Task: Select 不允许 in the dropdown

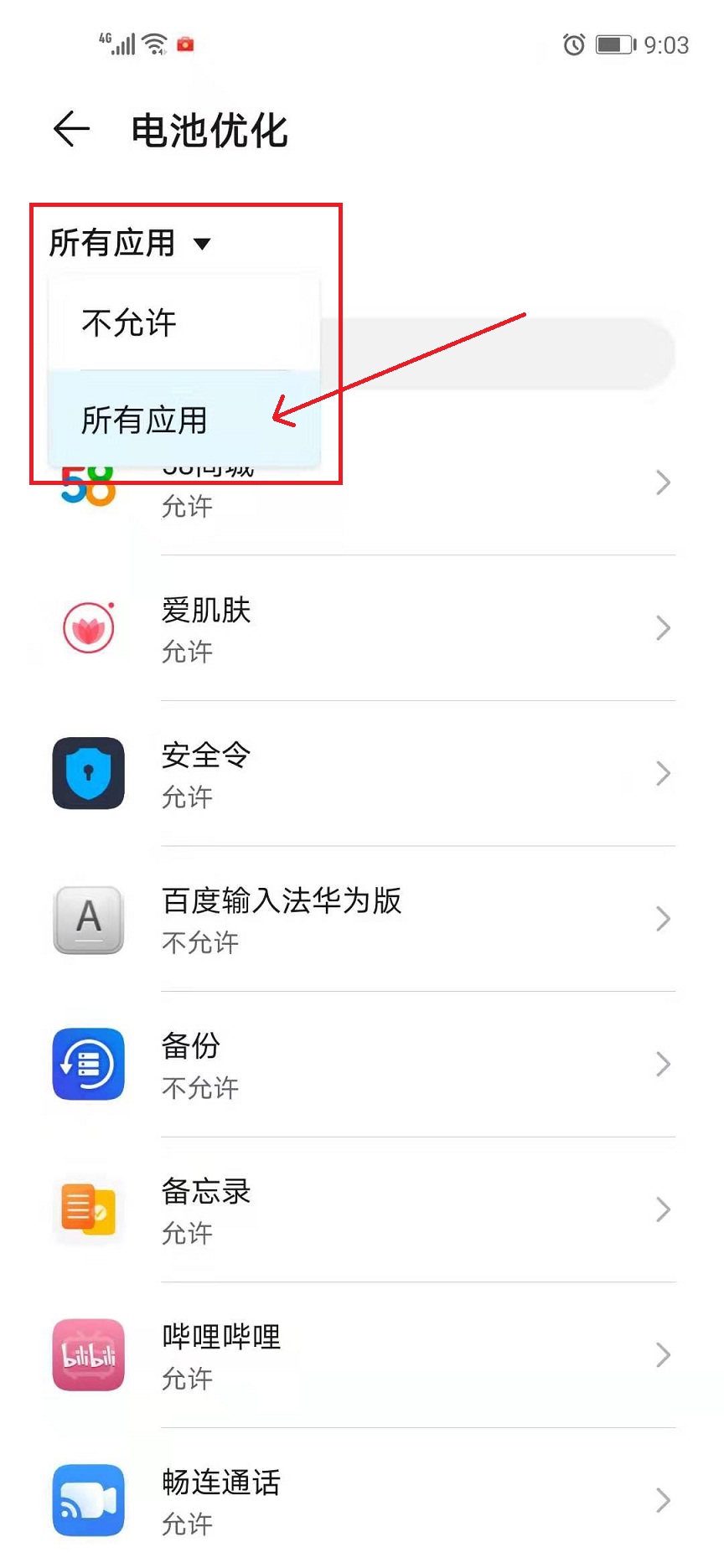Action: [x=130, y=323]
